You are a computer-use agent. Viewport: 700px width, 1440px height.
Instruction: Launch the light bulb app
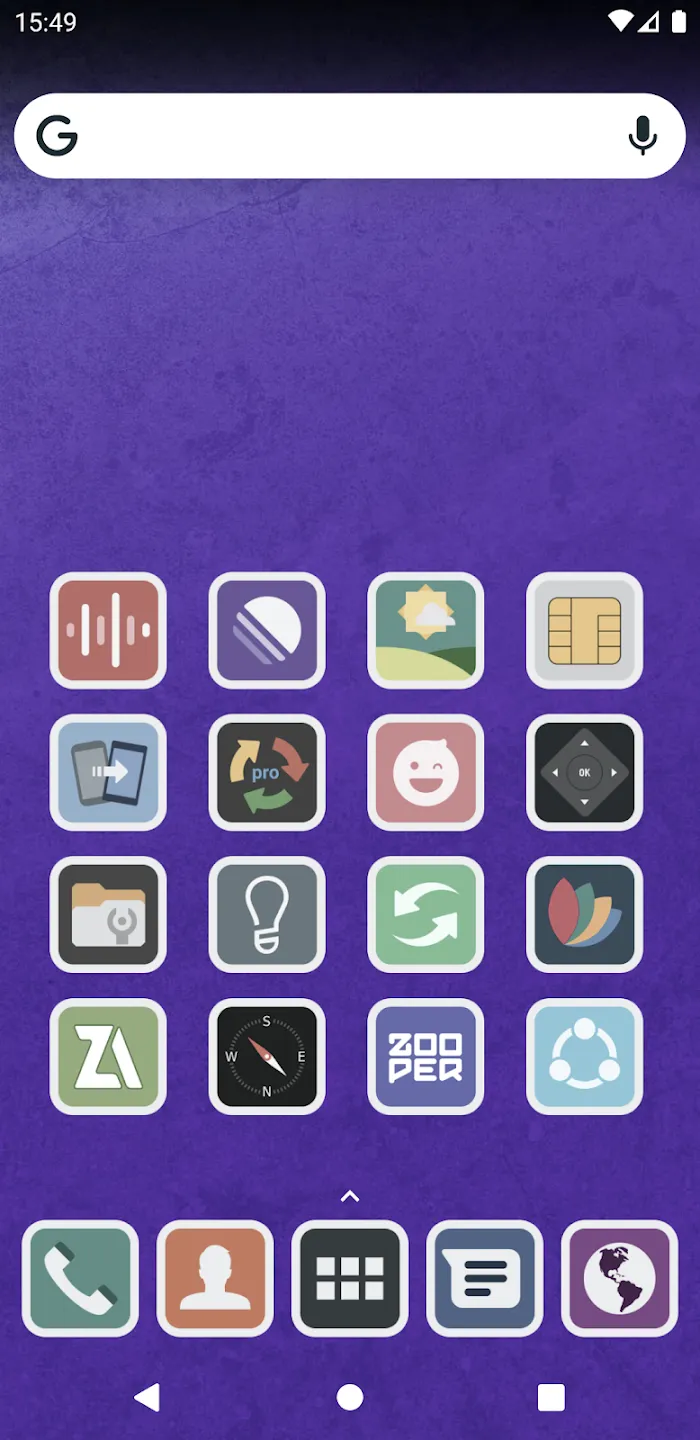(267, 914)
